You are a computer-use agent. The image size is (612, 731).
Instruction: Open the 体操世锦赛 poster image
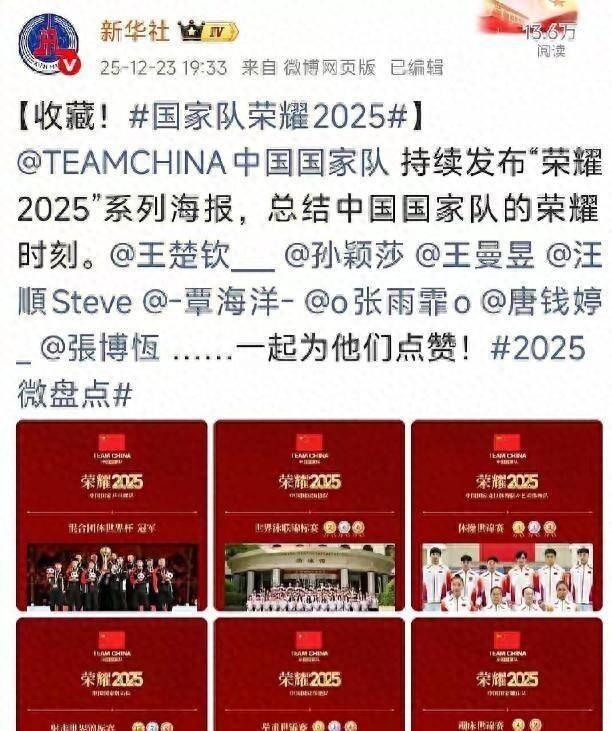click(507, 515)
